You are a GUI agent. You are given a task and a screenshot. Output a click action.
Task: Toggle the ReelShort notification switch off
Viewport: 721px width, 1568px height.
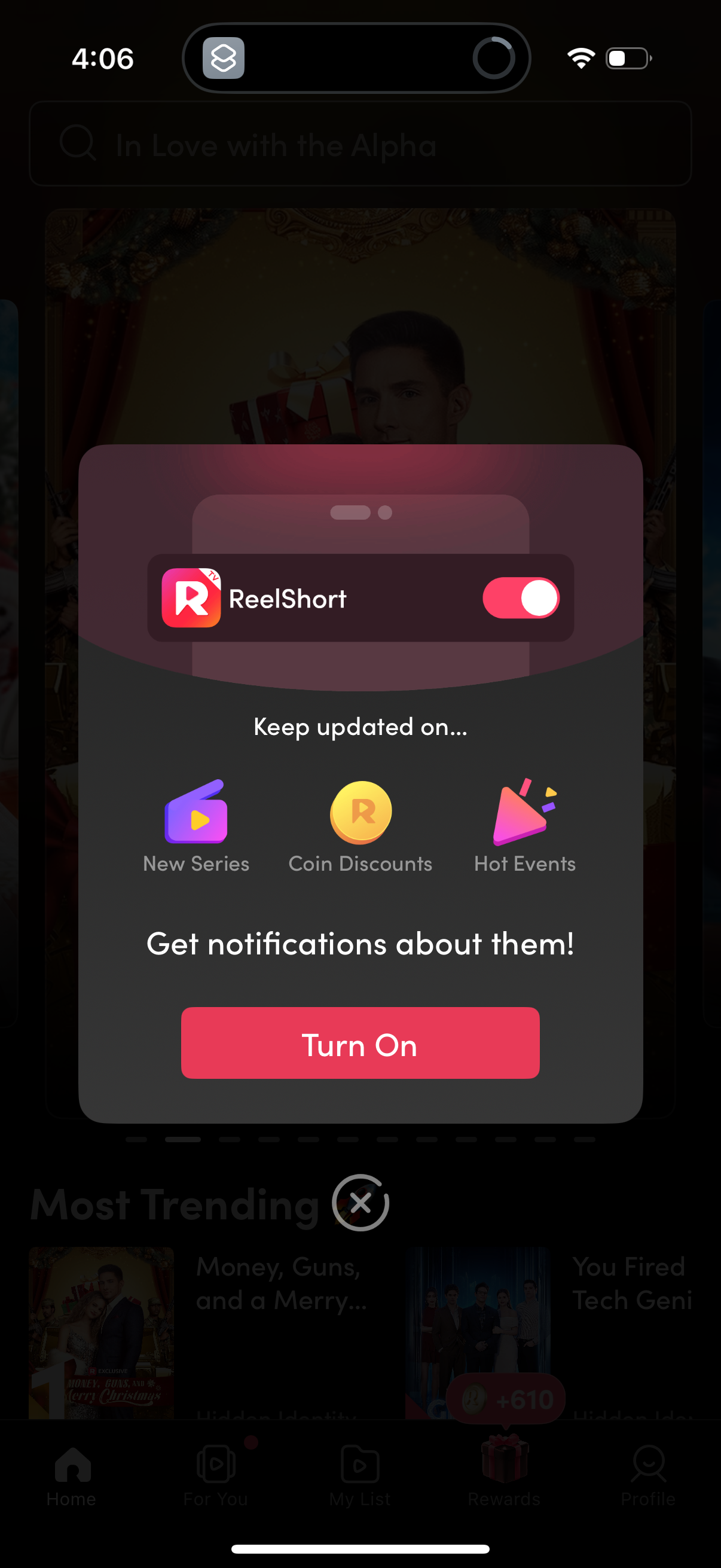coord(521,599)
